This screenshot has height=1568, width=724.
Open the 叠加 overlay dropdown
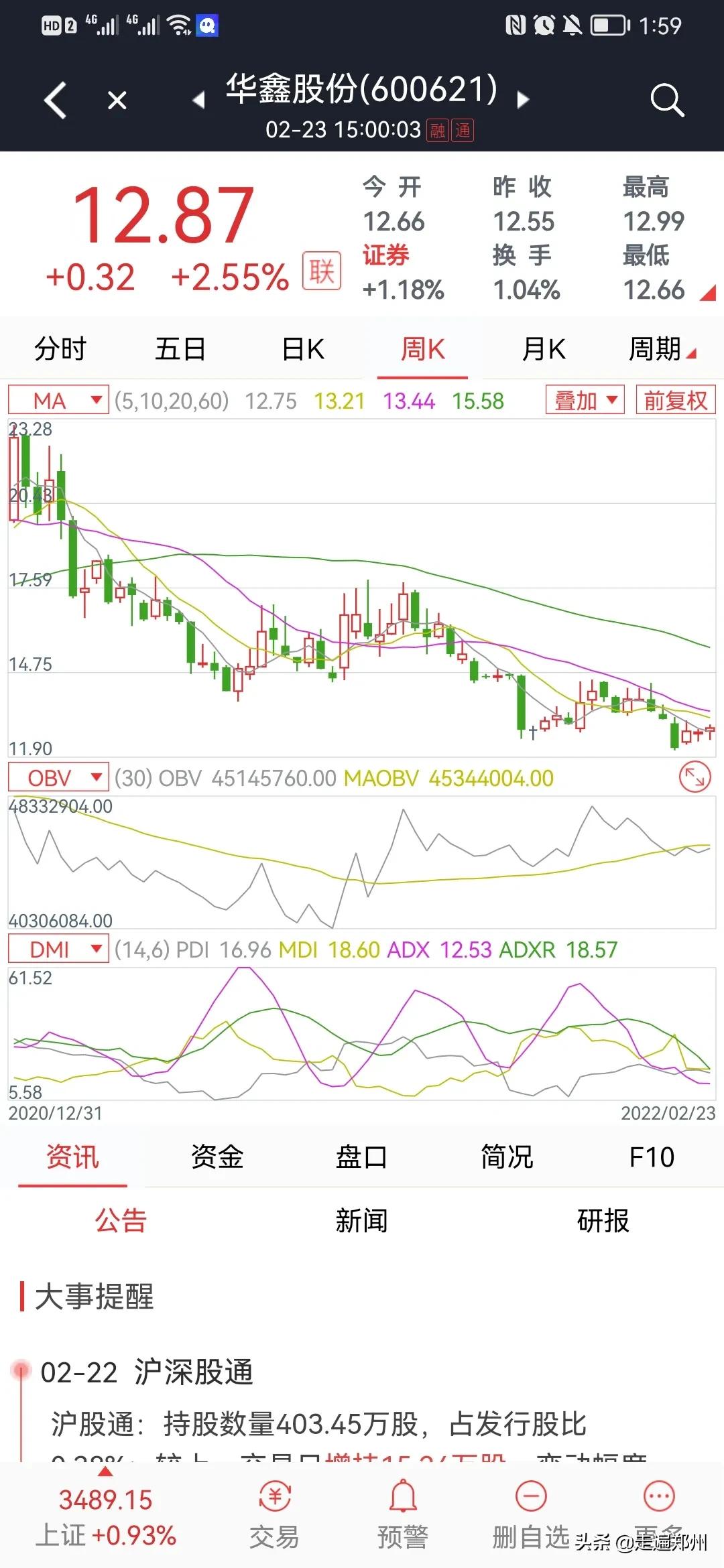coord(585,400)
